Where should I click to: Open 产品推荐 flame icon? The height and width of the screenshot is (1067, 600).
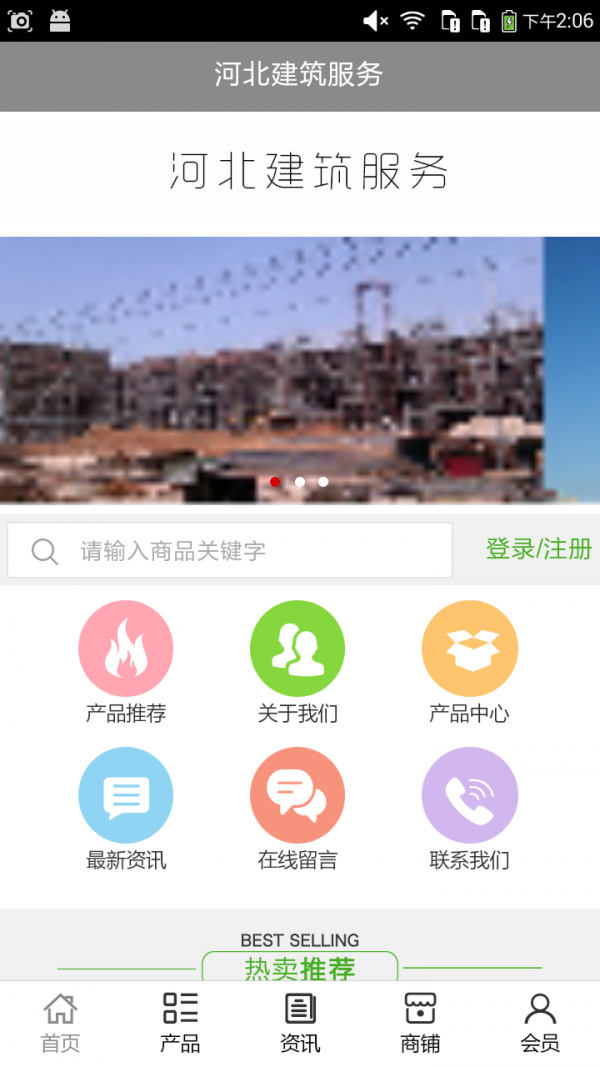pyautogui.click(x=126, y=649)
